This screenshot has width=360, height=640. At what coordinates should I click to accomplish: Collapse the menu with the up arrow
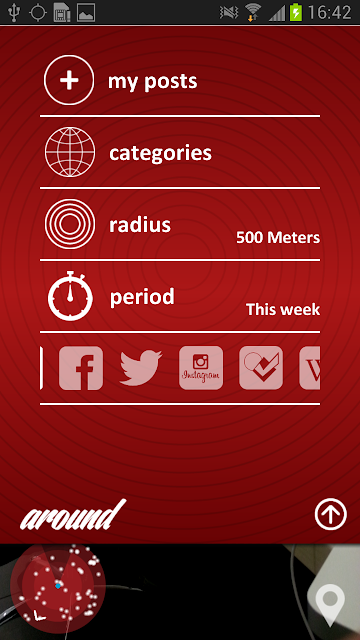pos(331,514)
